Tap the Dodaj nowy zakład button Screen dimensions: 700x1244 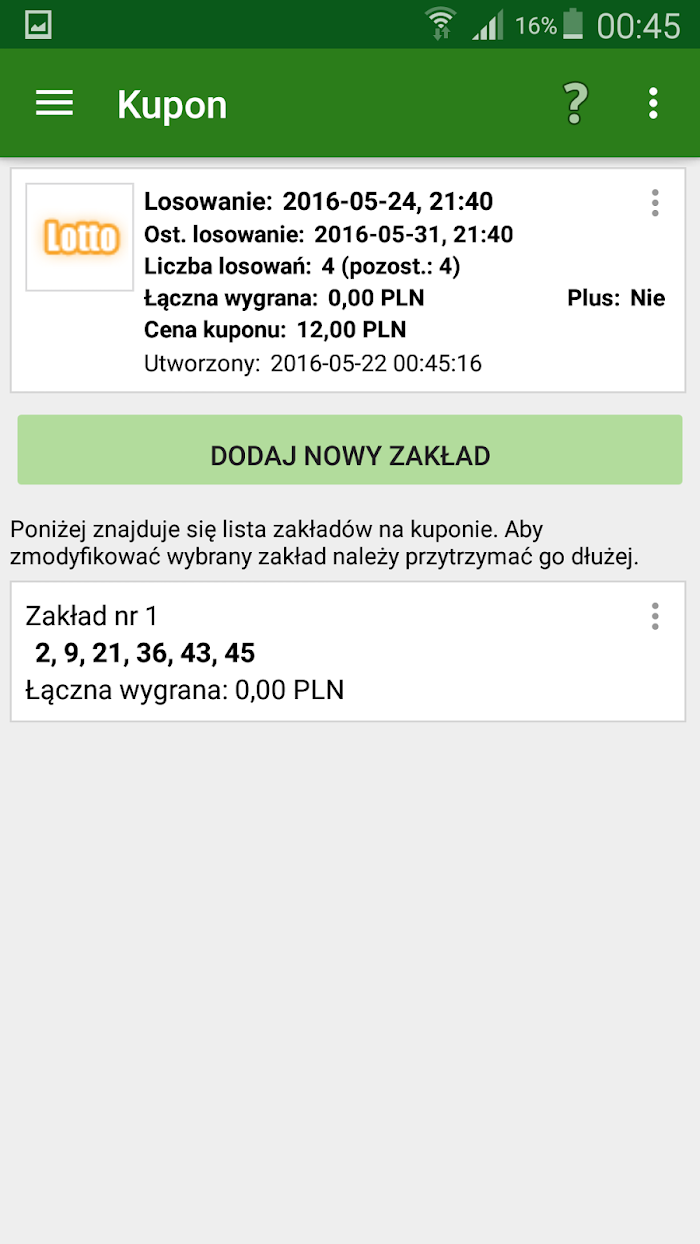pyautogui.click(x=350, y=456)
